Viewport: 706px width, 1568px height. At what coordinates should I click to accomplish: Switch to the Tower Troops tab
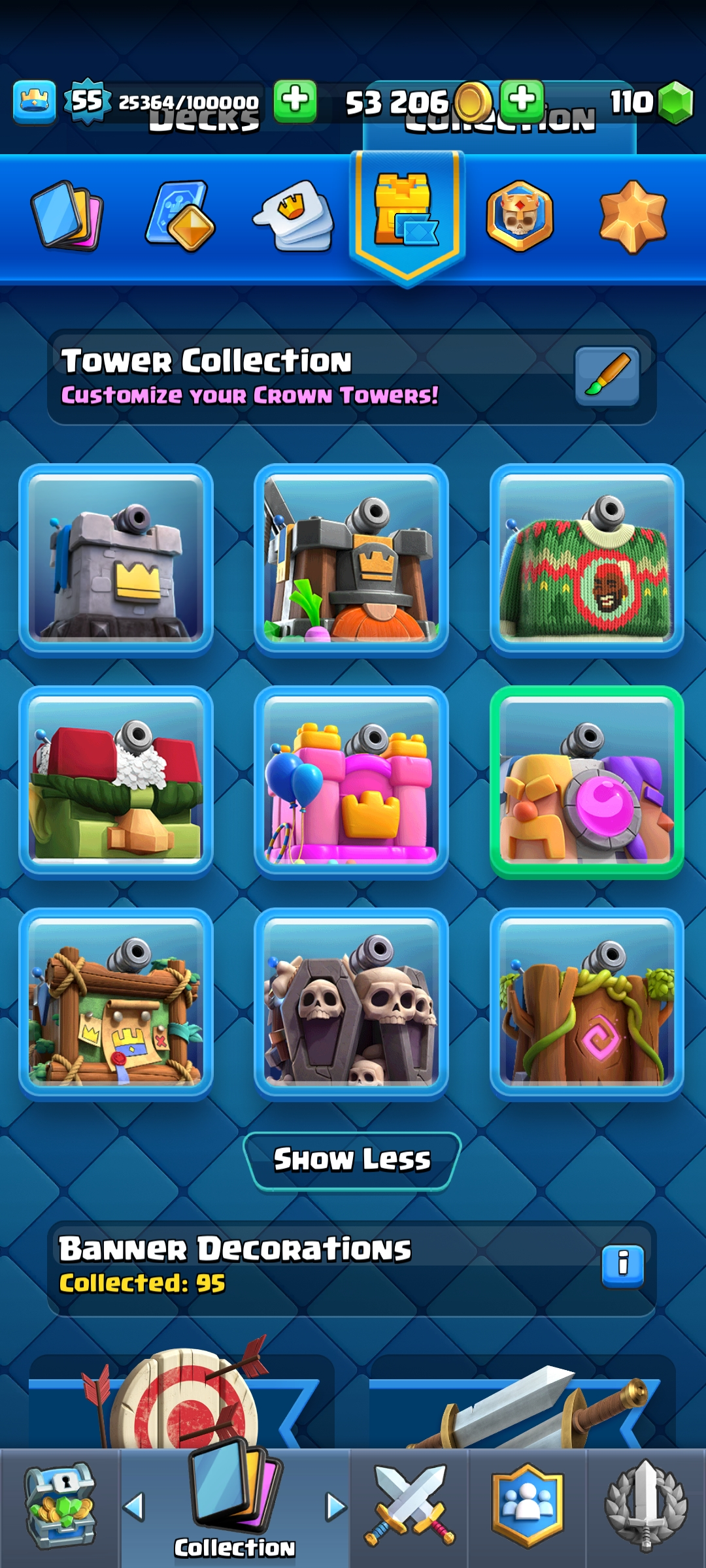pos(180,216)
